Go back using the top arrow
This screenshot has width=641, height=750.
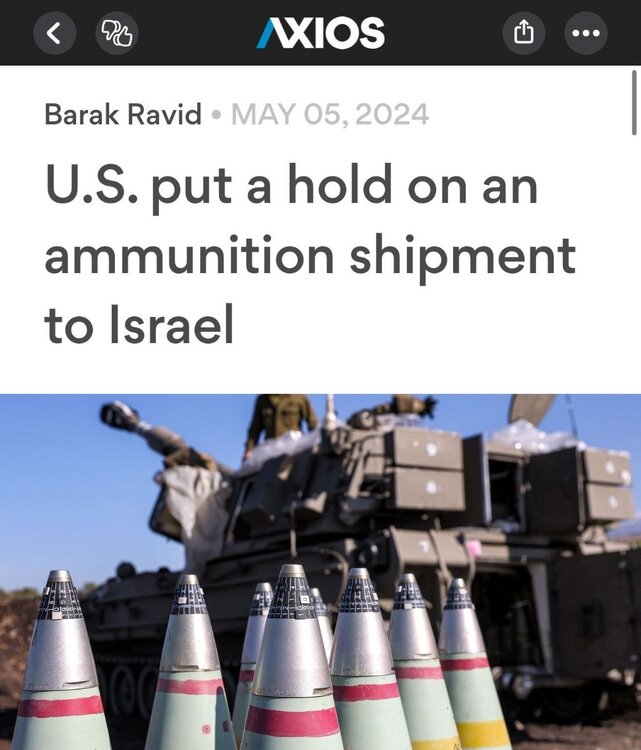pyautogui.click(x=55, y=33)
